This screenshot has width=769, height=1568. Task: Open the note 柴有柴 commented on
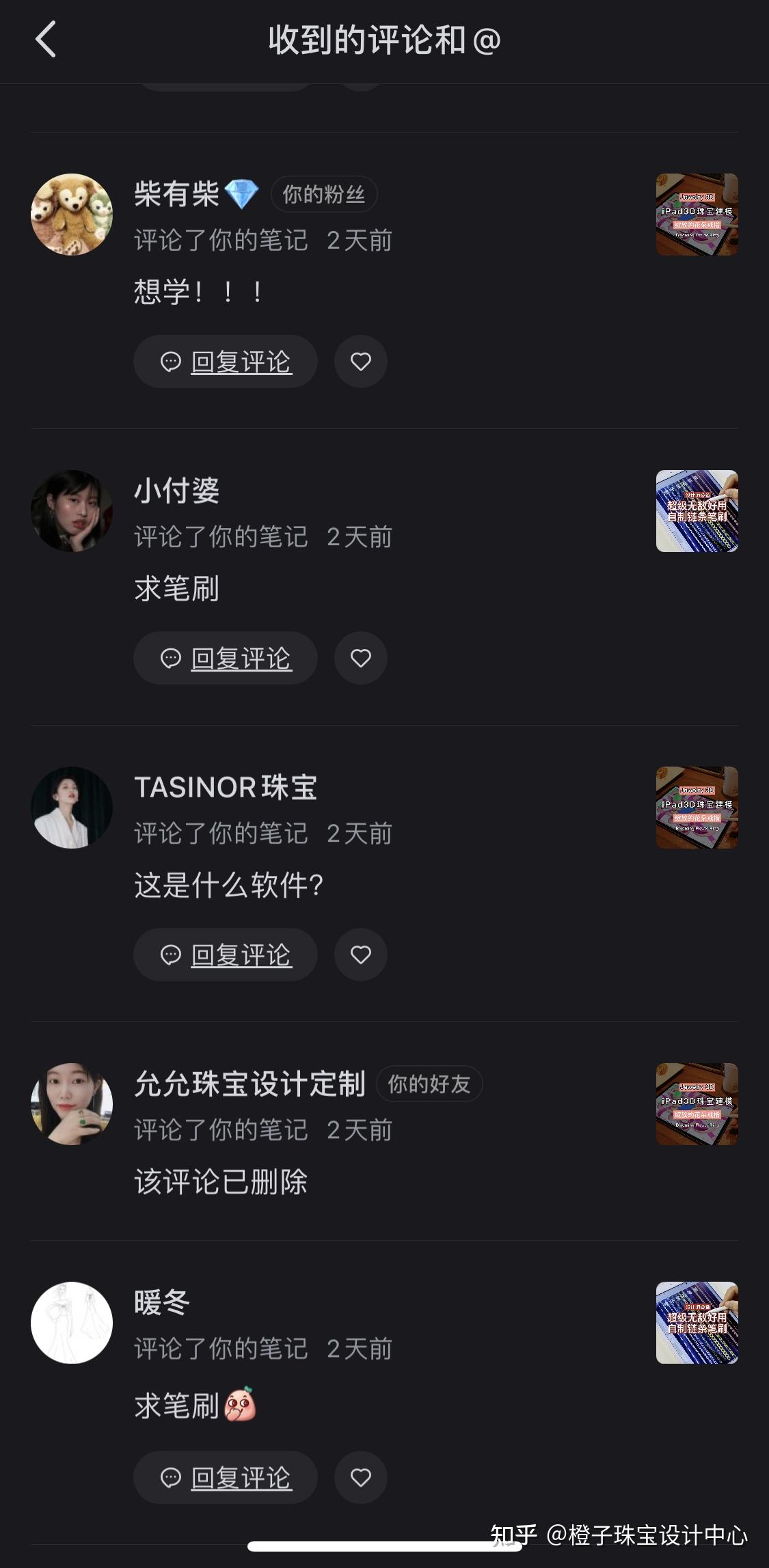[697, 215]
